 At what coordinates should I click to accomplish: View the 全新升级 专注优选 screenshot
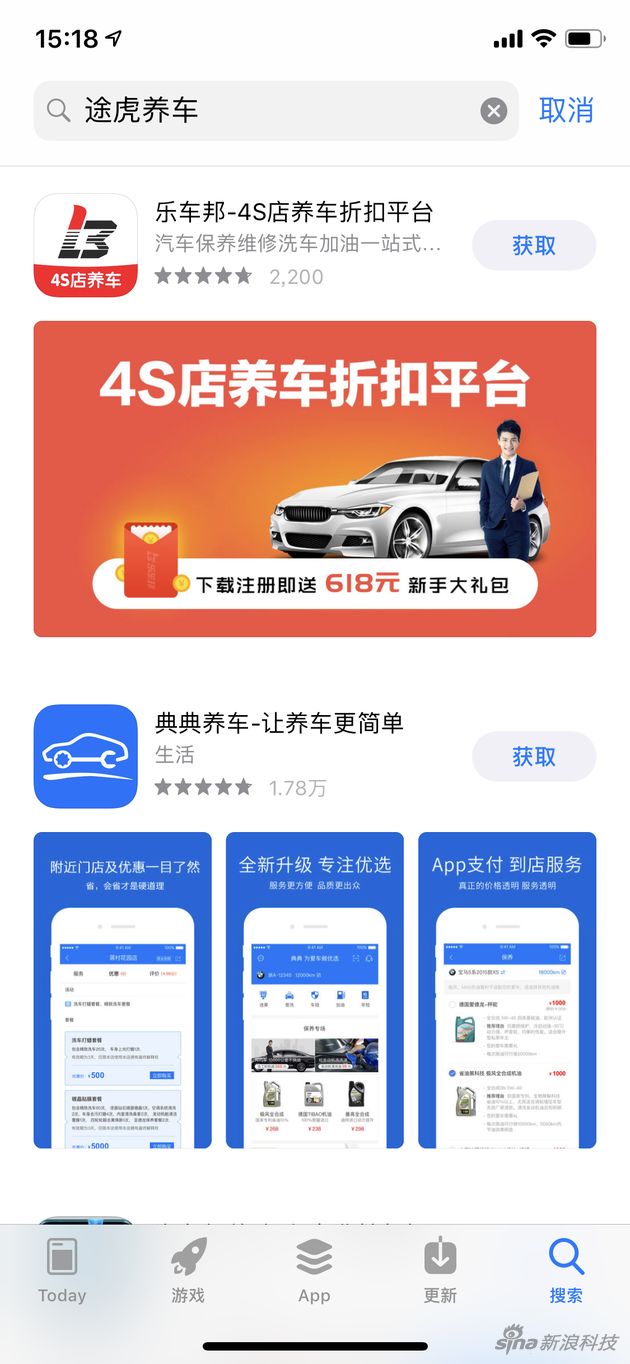(x=315, y=990)
